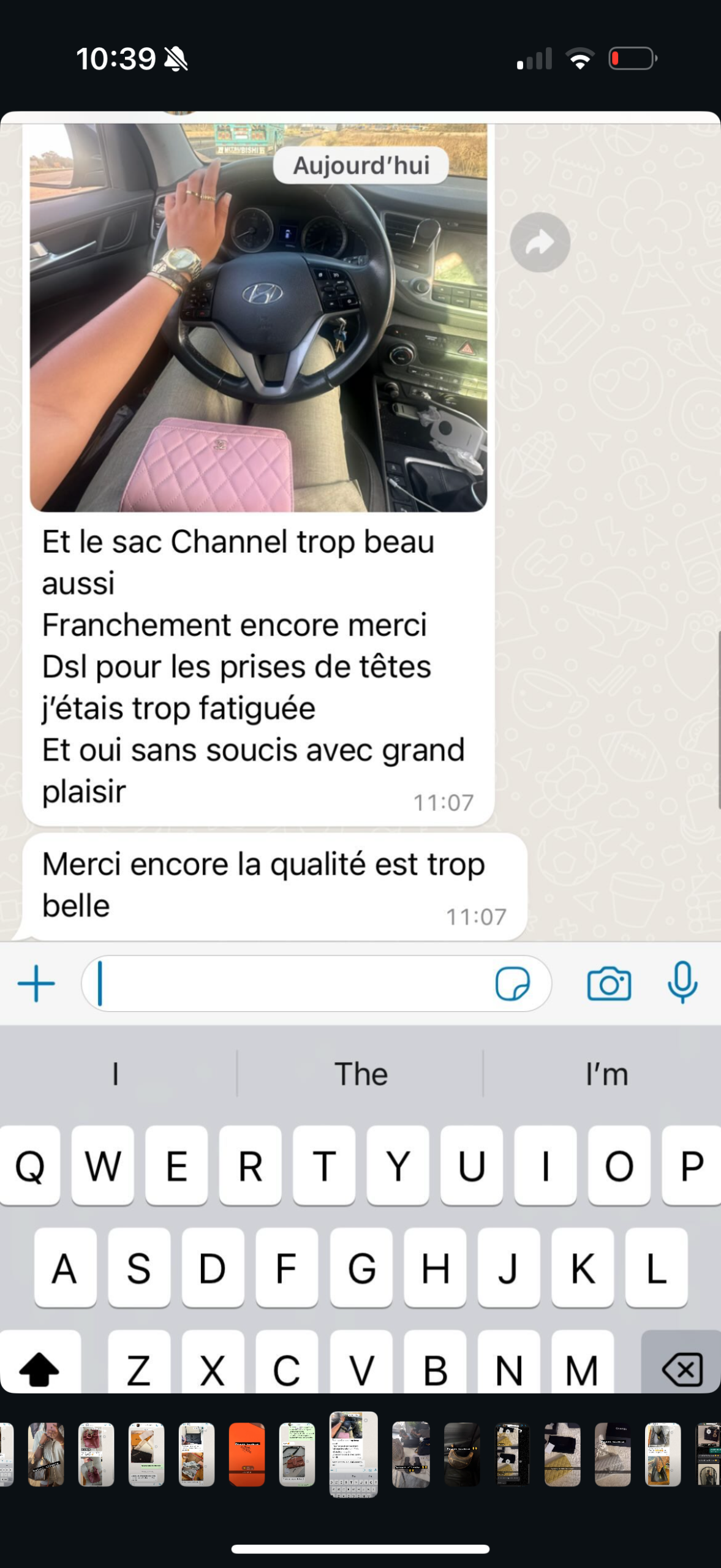Record a voice message with the microphone

tap(682, 982)
